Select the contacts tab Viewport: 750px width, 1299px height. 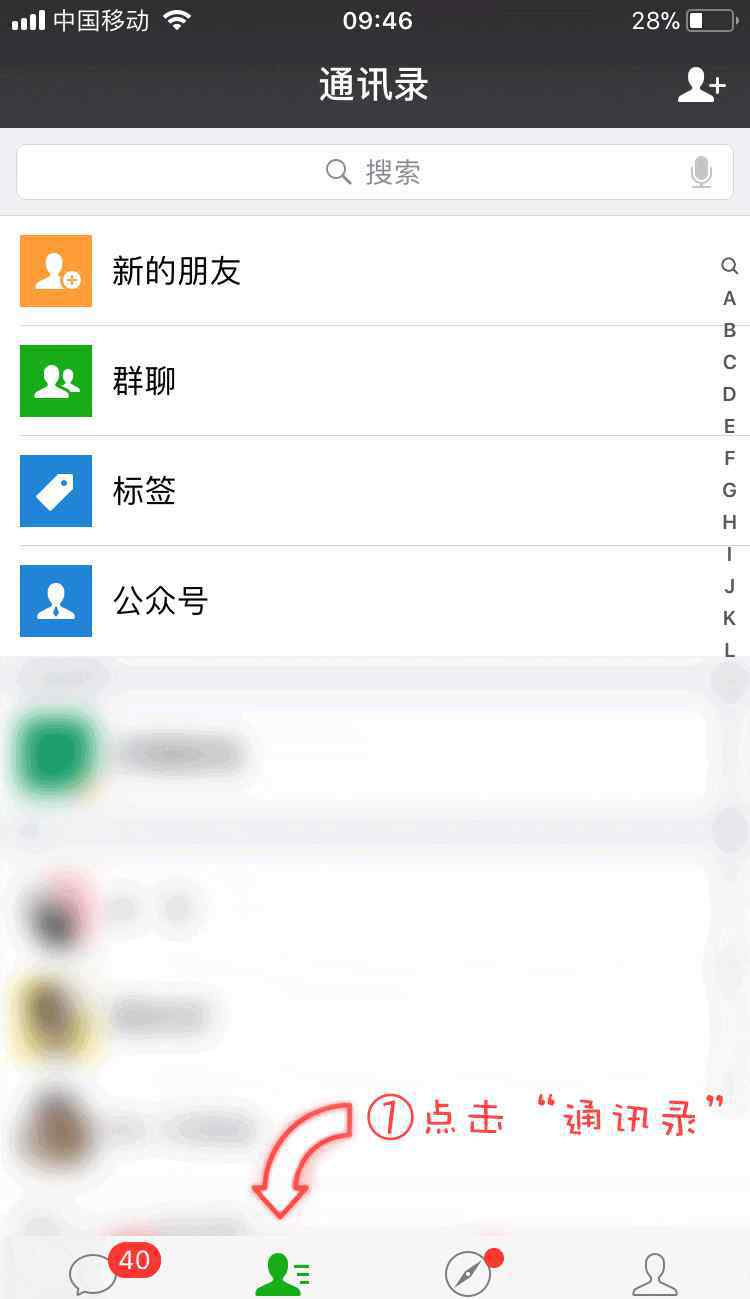[281, 1272]
